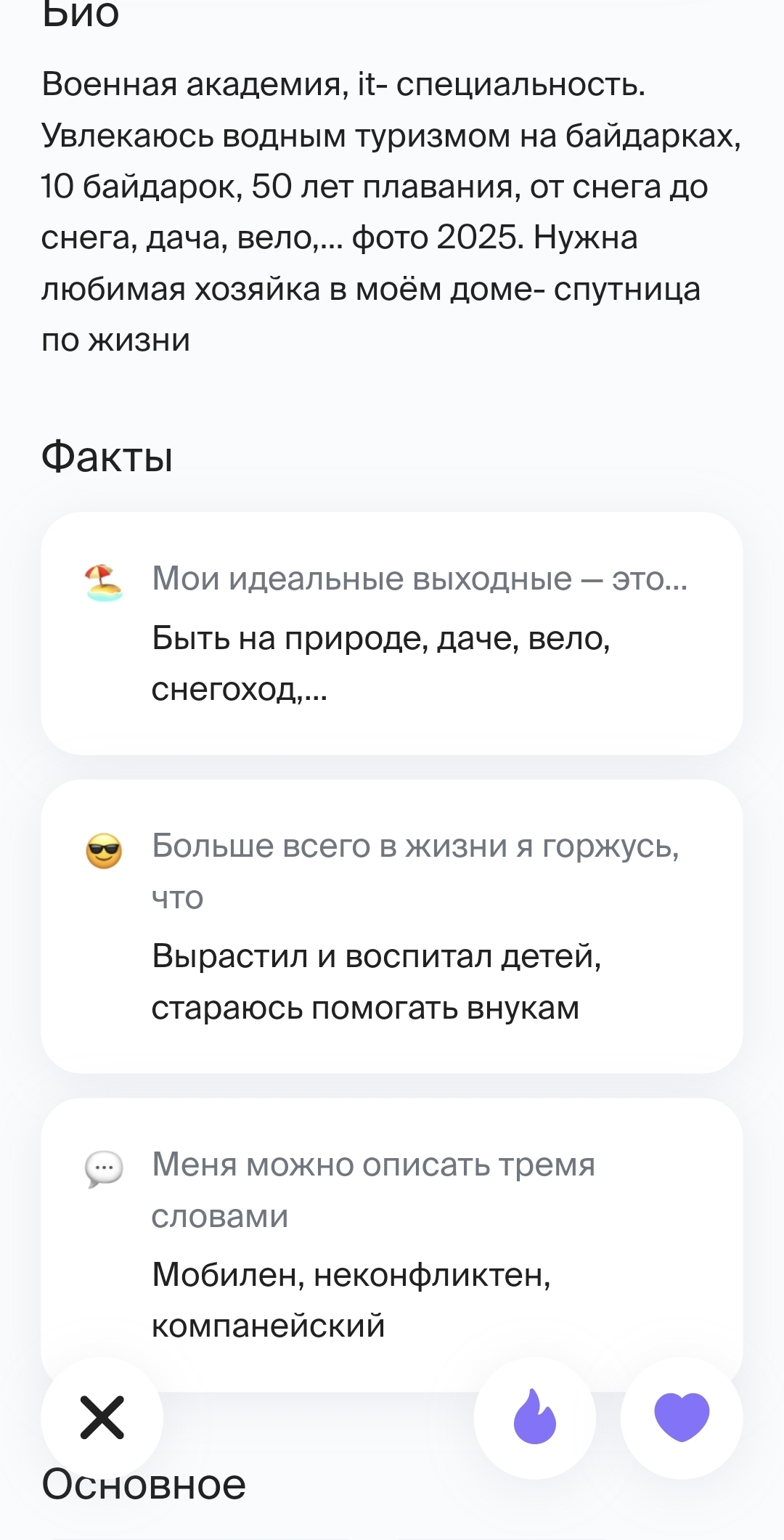
Task: Like this profile with the heart button
Action: 682,1417
